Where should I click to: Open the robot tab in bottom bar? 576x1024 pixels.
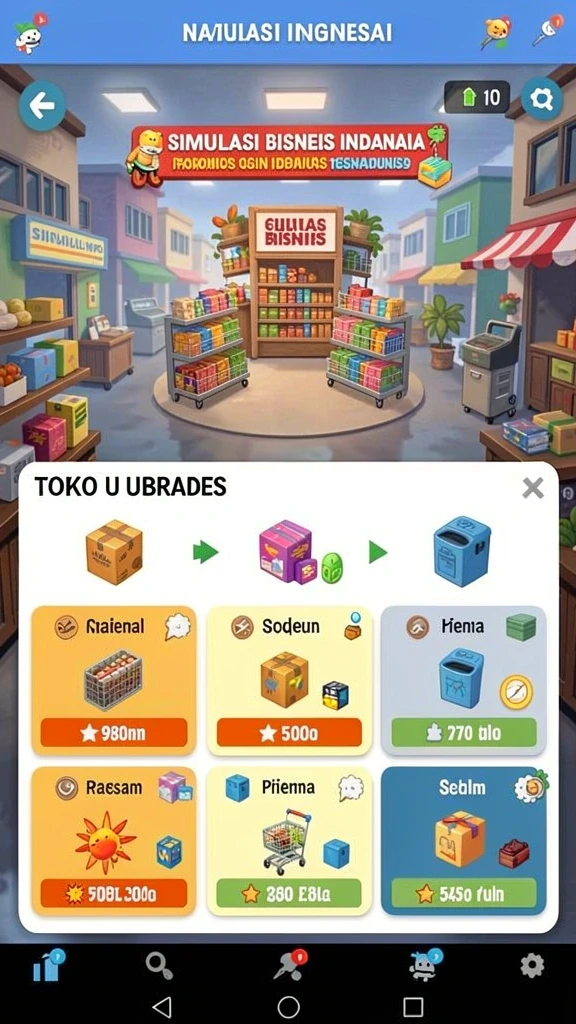[x=425, y=965]
